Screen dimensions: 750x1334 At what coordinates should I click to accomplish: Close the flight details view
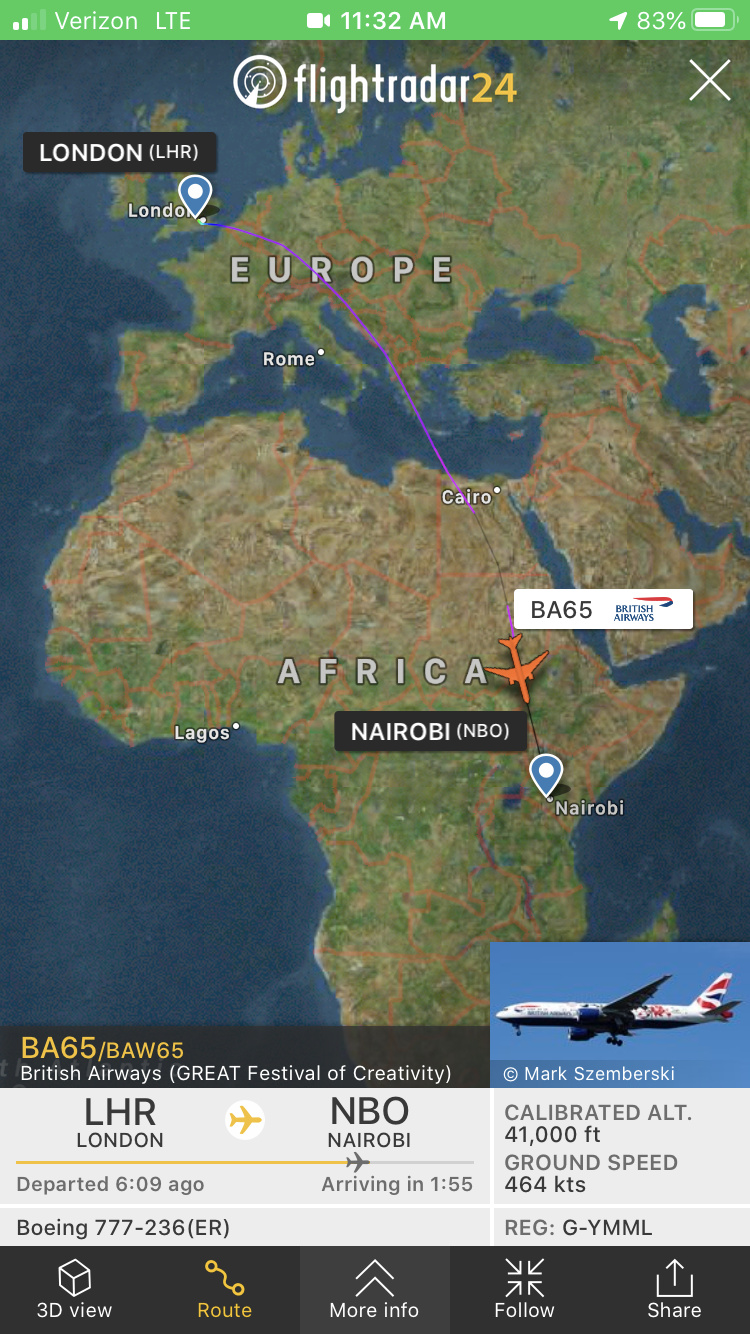tap(709, 81)
